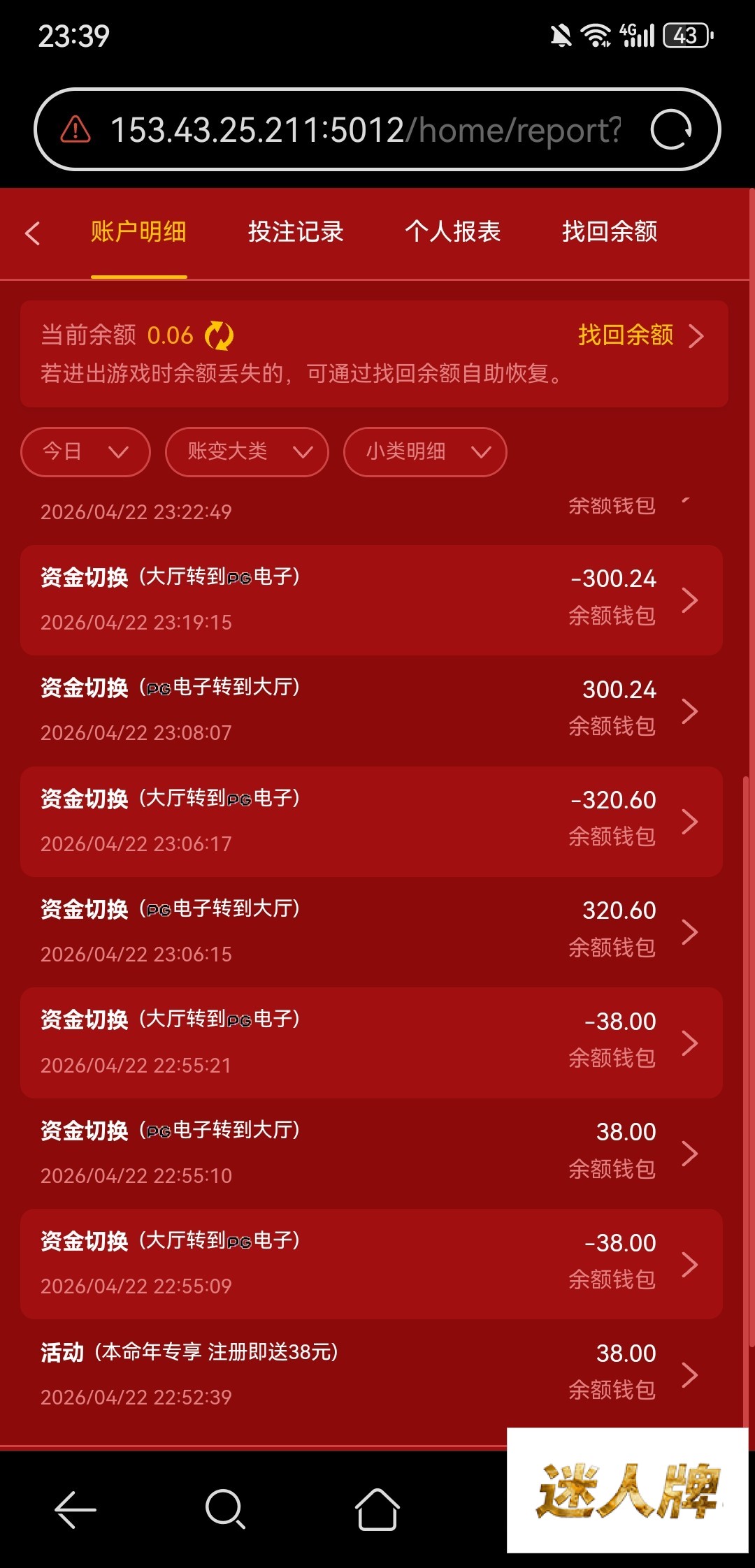Image resolution: width=755 pixels, height=1568 pixels.
Task: Reload the page from the address bar
Action: tap(671, 130)
